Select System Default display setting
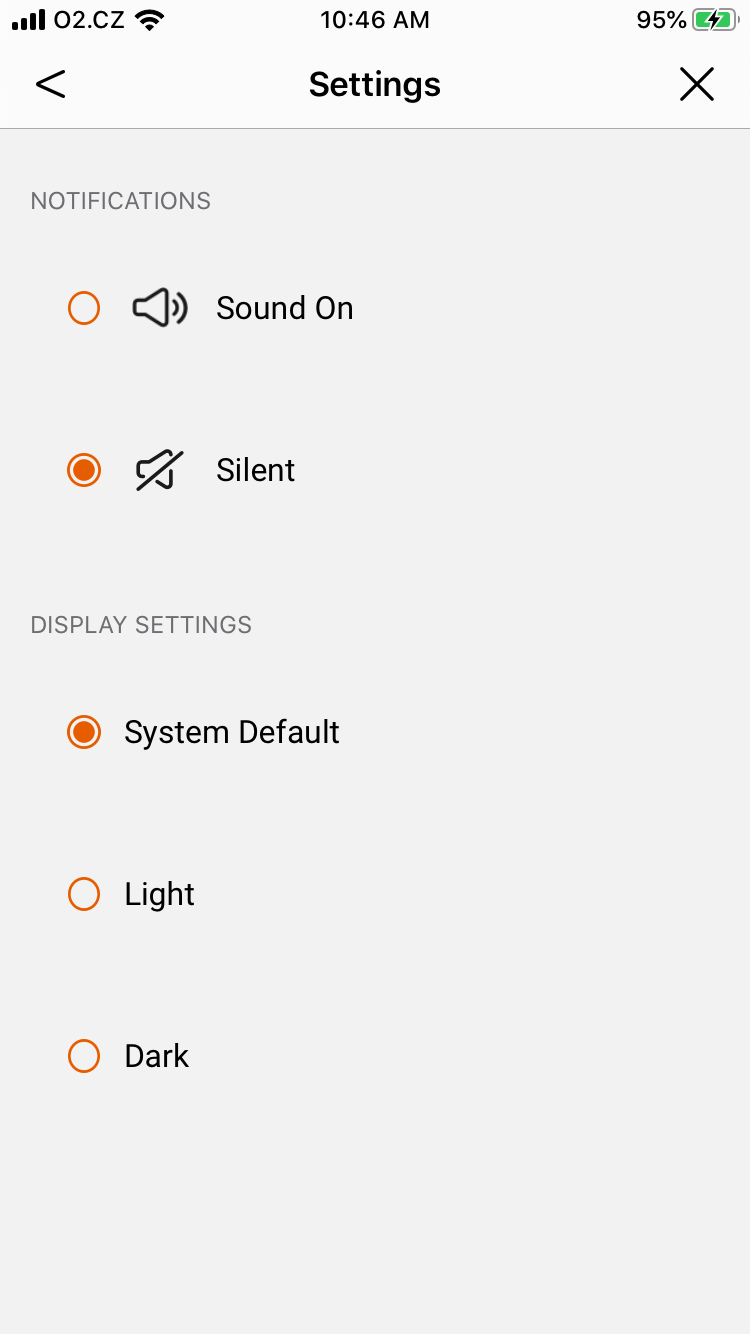Screen dimensions: 750x1334 [84, 732]
